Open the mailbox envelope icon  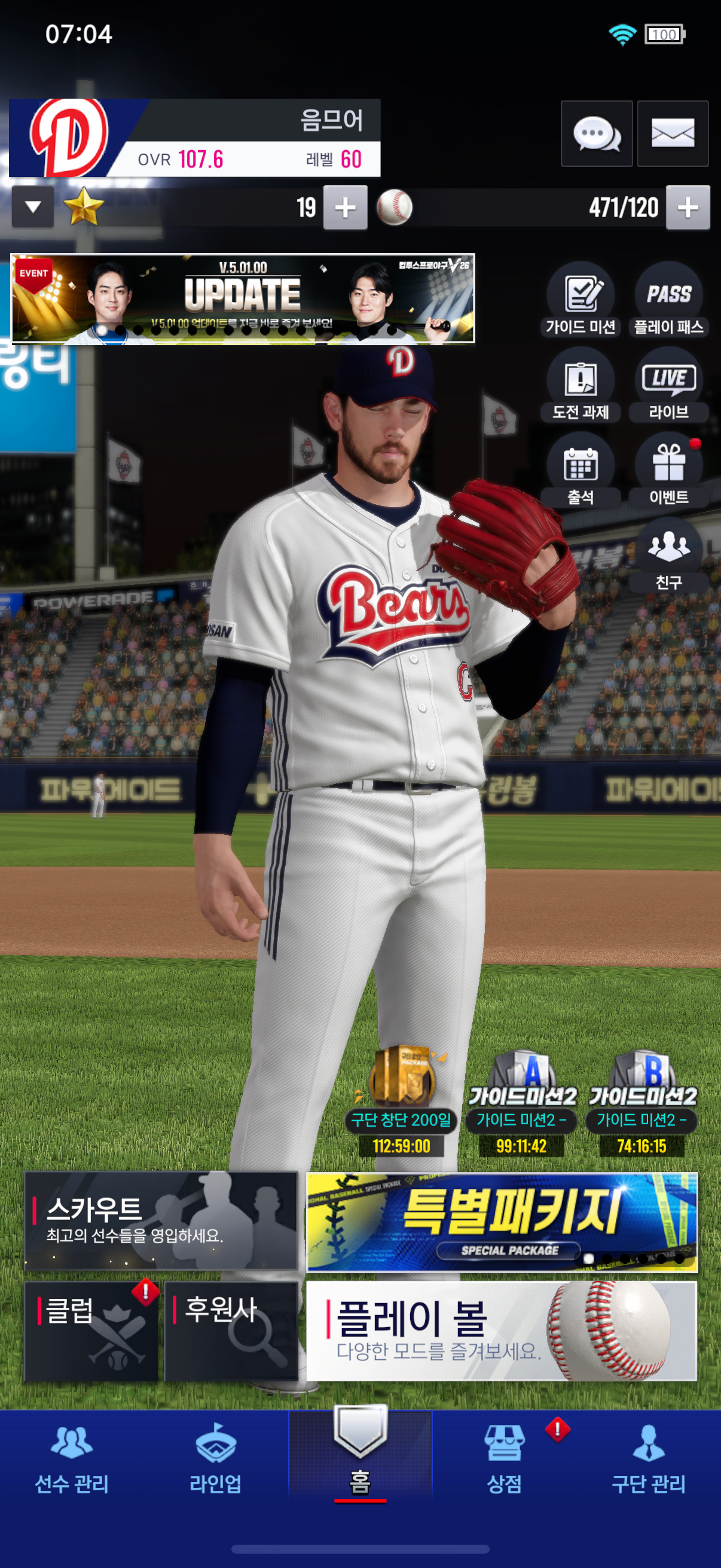(x=673, y=133)
